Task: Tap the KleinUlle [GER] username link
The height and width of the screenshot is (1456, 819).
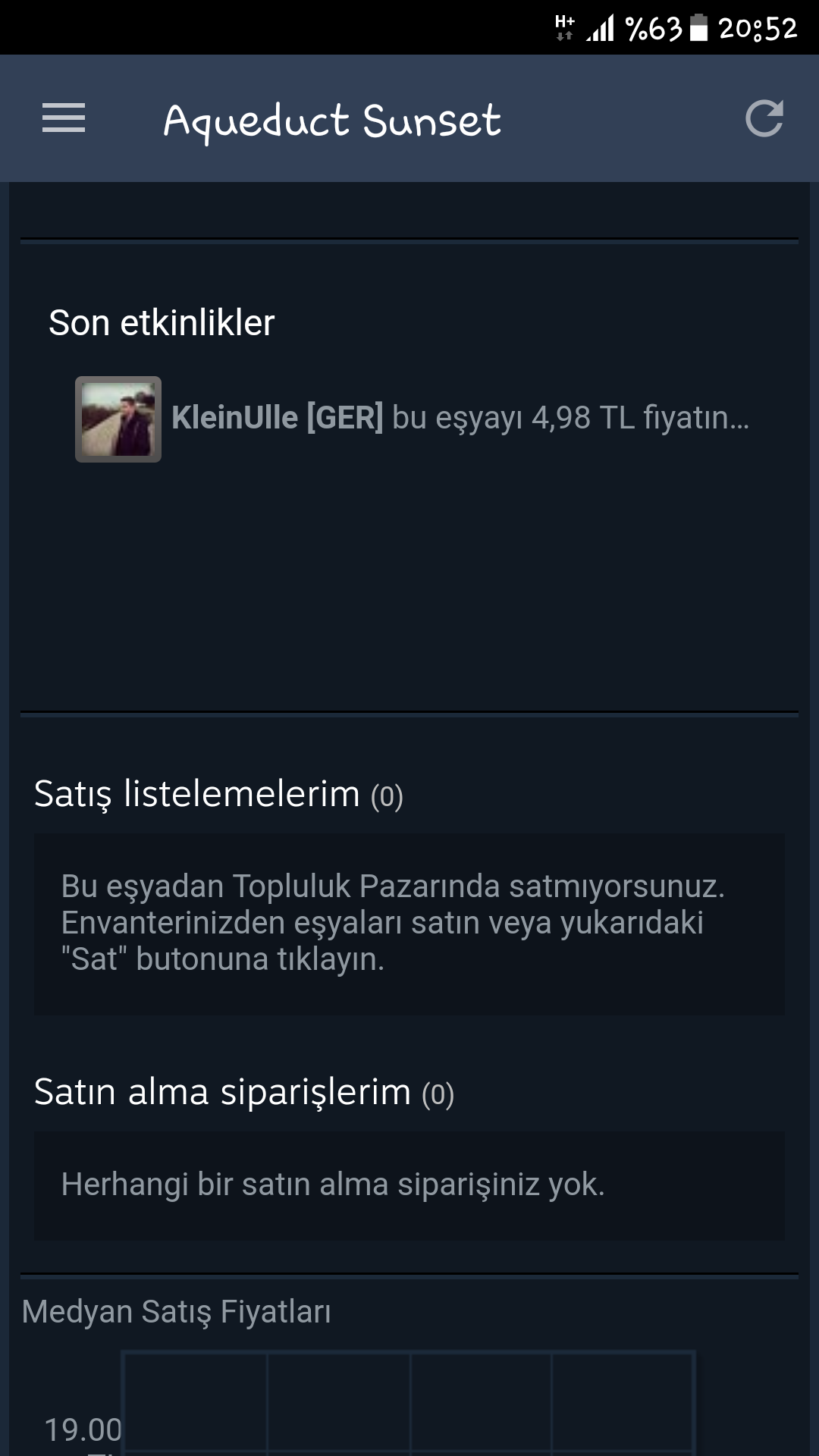Action: coord(277,418)
